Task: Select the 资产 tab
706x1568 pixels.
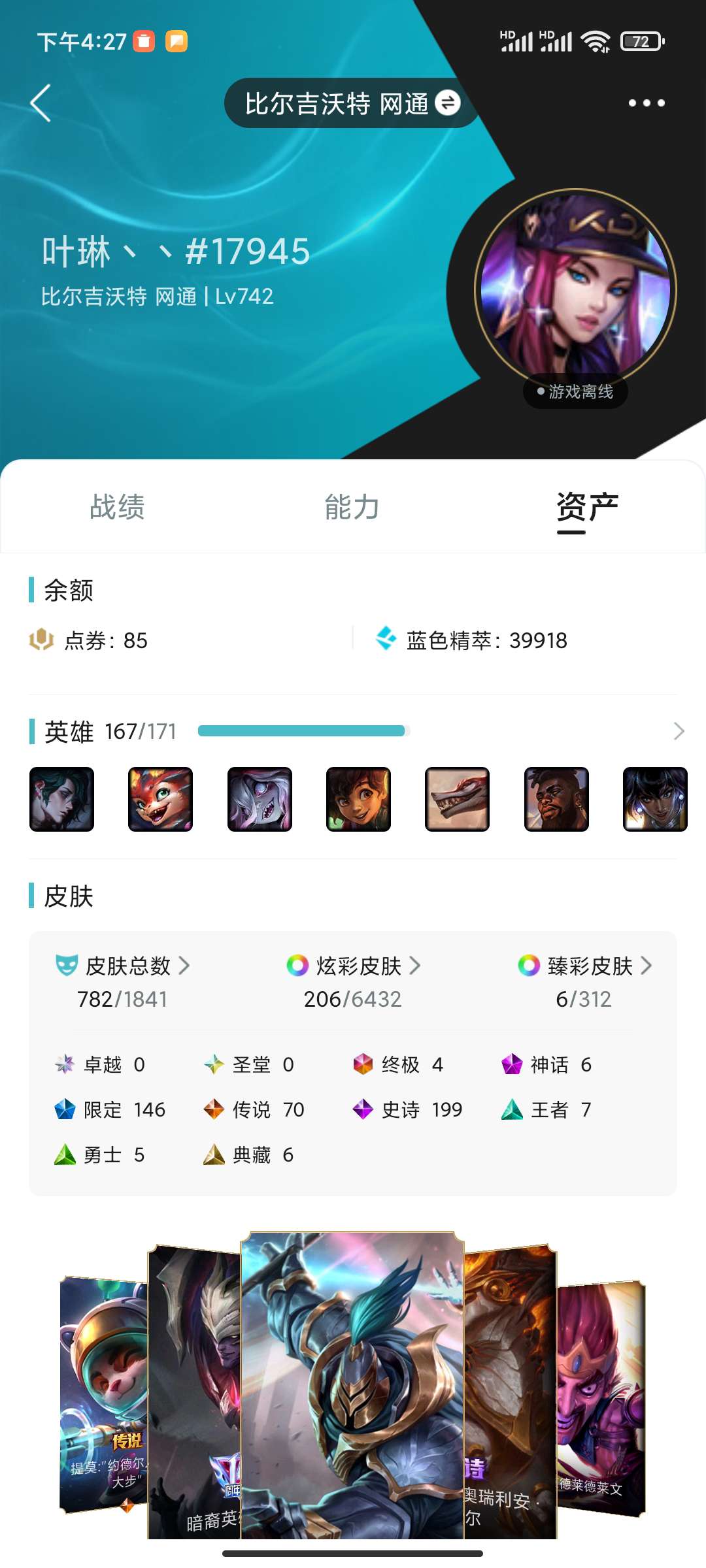Action: [x=586, y=507]
